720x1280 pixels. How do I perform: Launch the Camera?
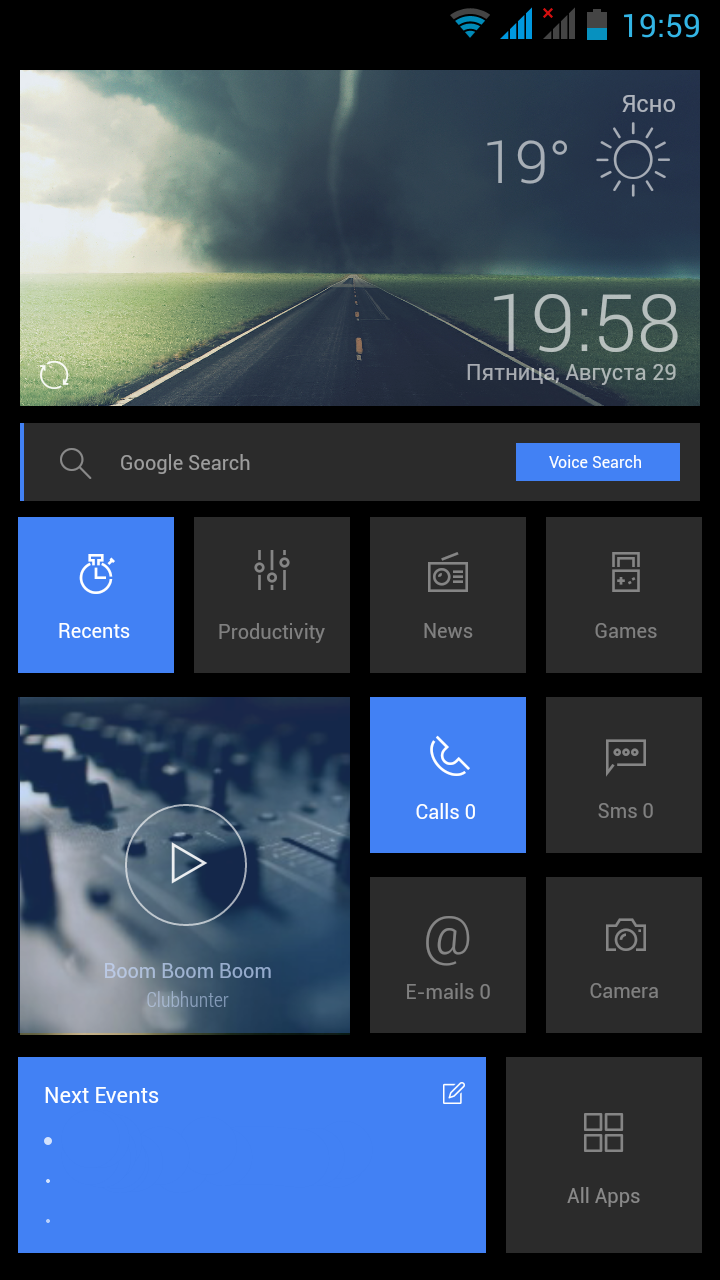624,955
